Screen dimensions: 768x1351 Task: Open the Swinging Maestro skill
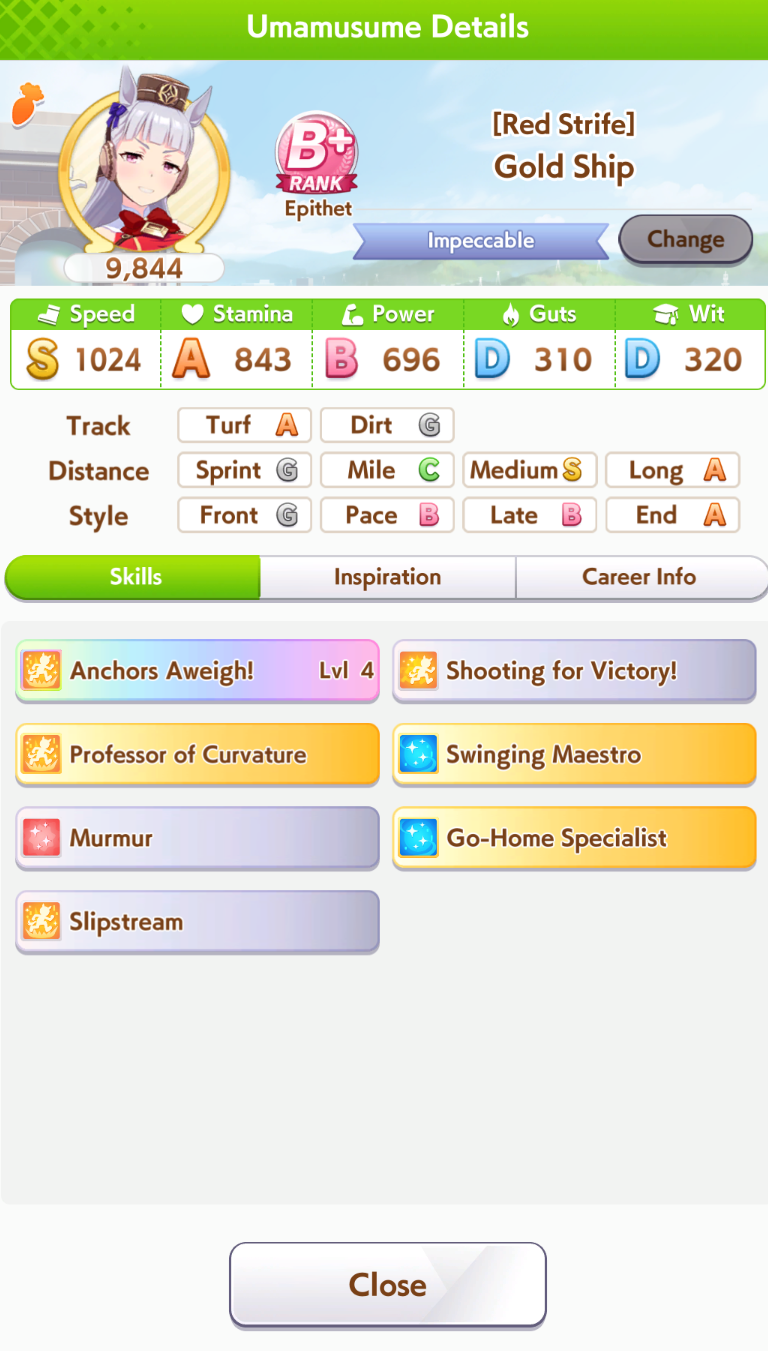574,754
